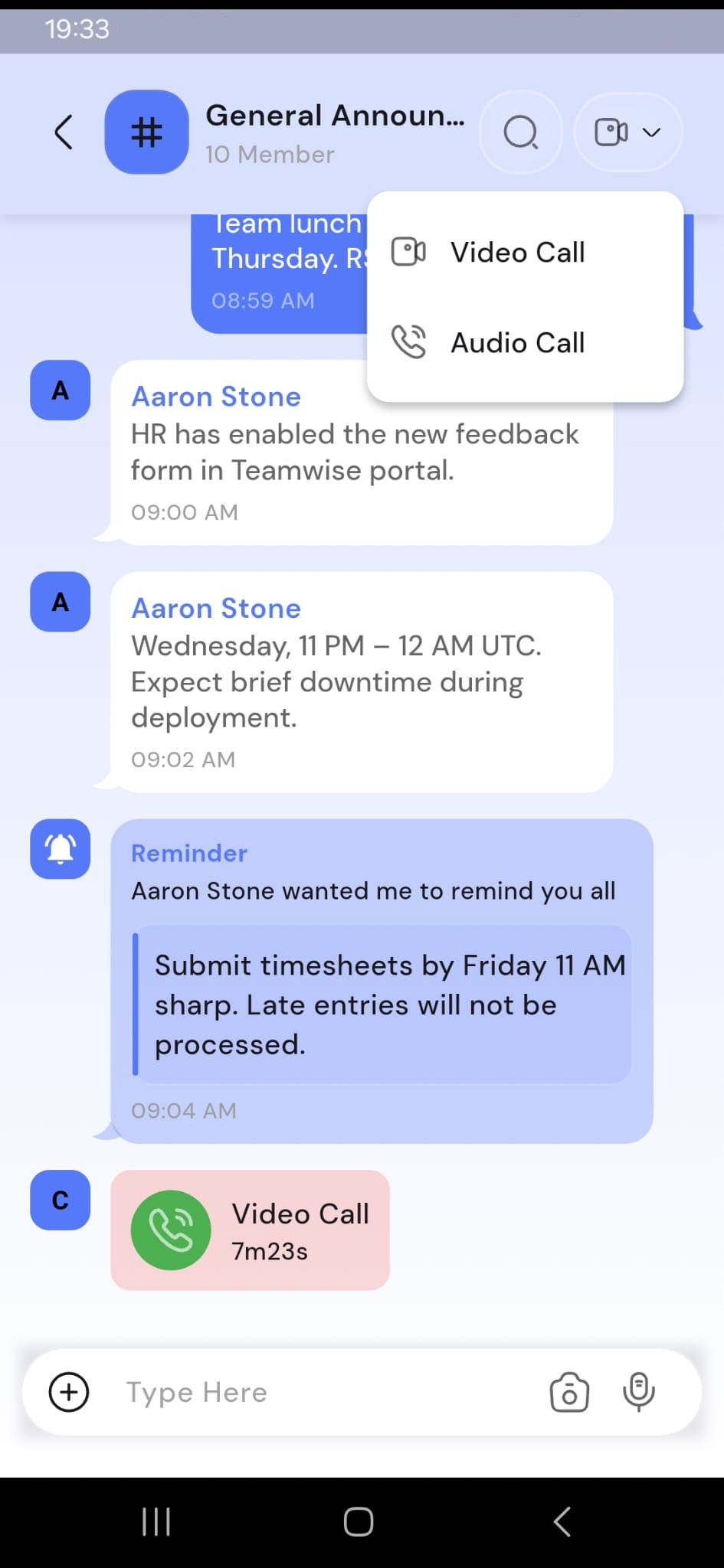Open the General Announcements channel details
Screen dimensions: 724x1568
[334, 132]
